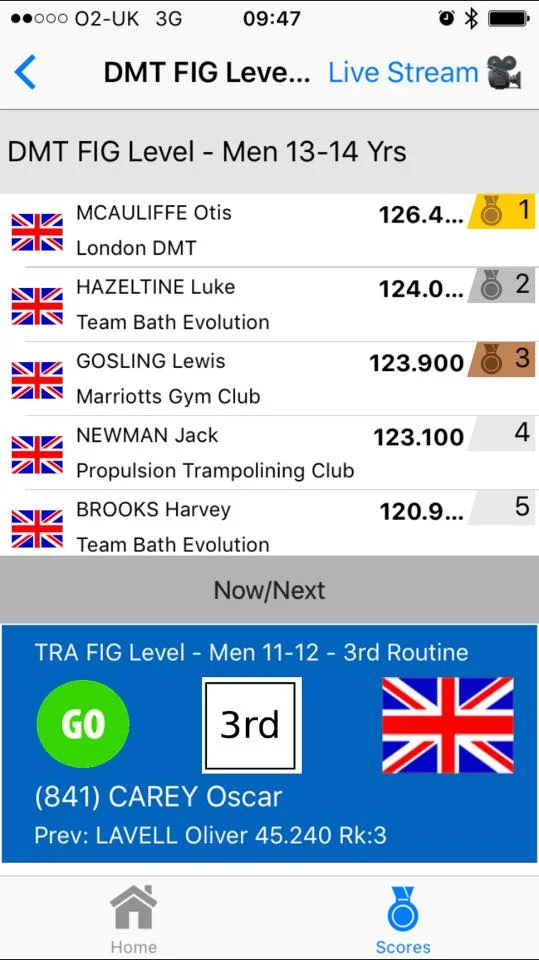Image resolution: width=539 pixels, height=960 pixels.
Task: Open MCAULIFFE Otis result row
Action: (x=270, y=230)
